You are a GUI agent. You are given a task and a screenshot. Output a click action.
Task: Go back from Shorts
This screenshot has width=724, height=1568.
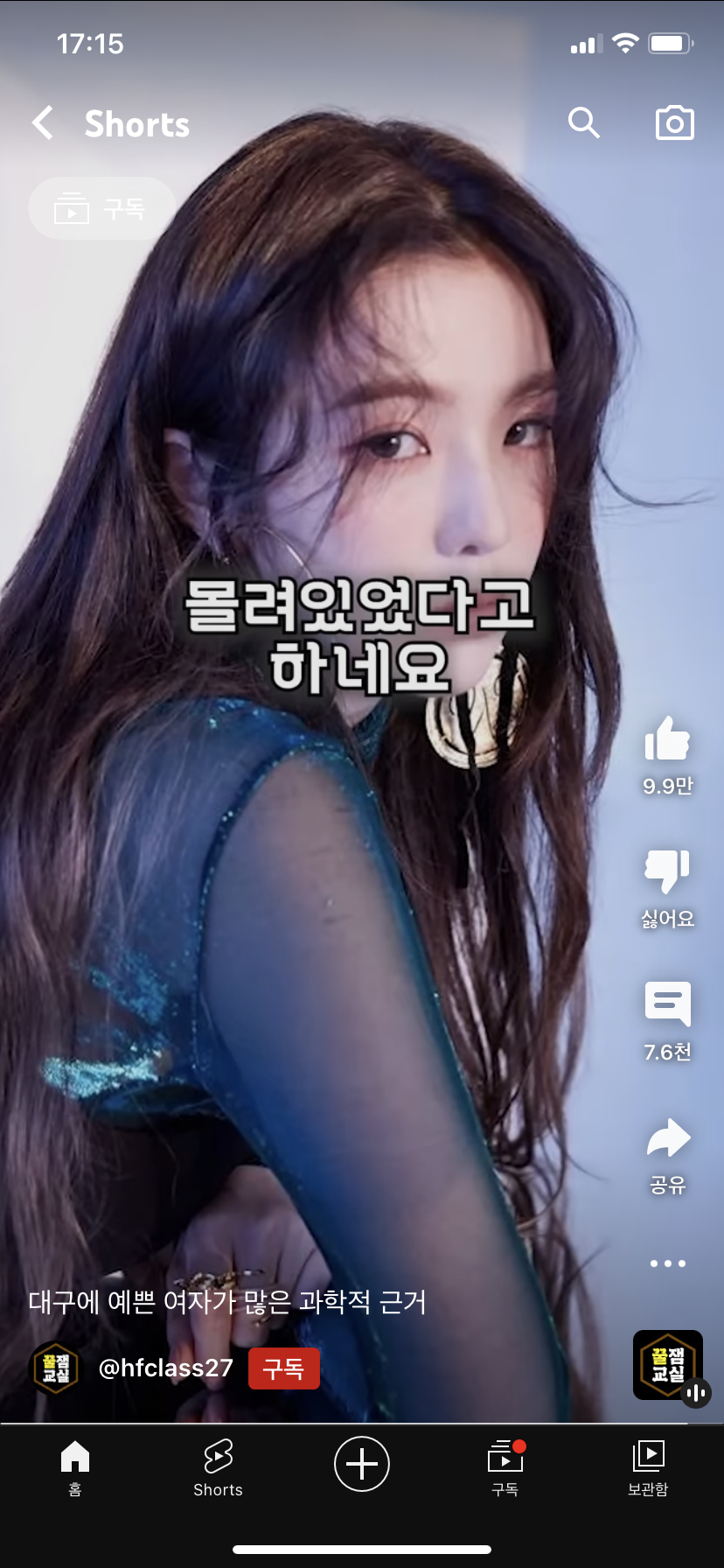43,123
